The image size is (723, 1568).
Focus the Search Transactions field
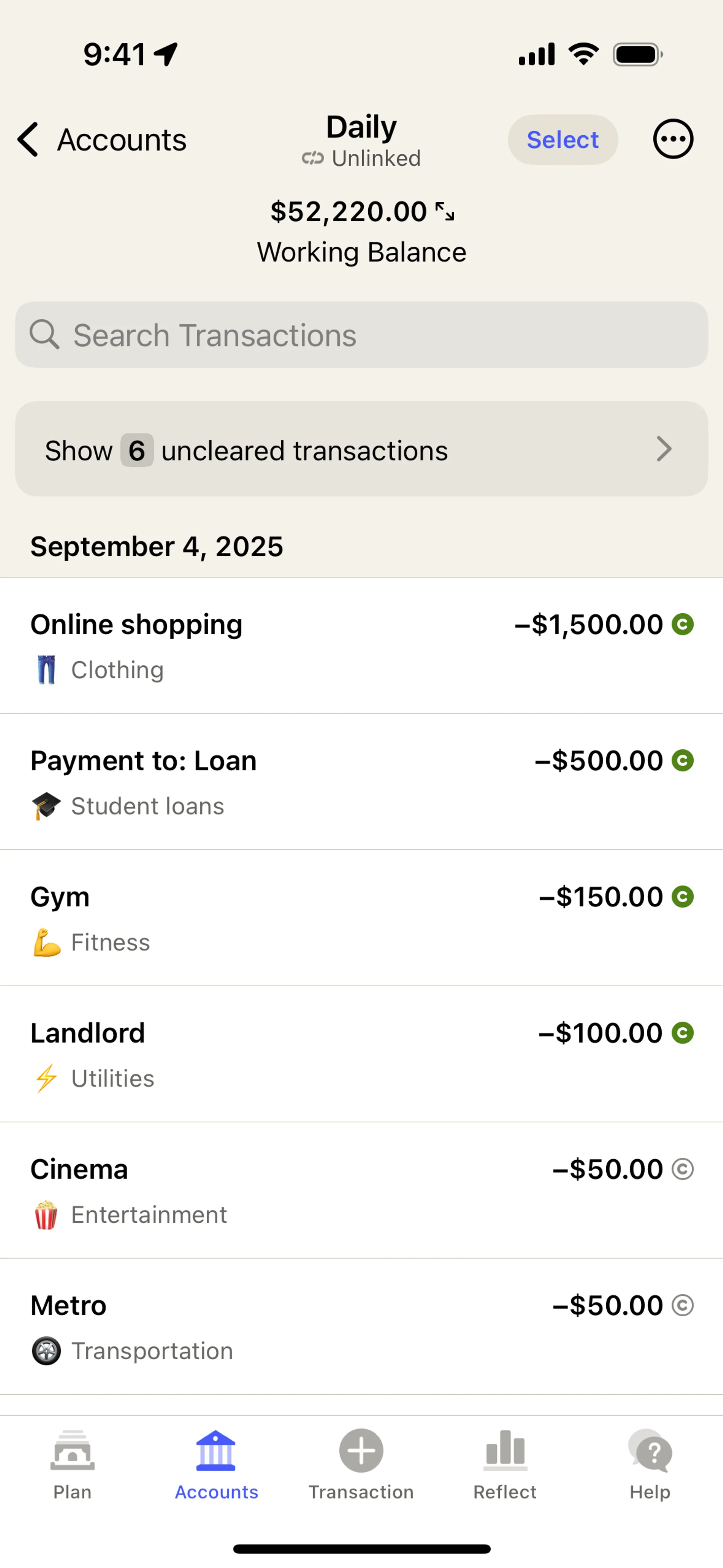361,335
